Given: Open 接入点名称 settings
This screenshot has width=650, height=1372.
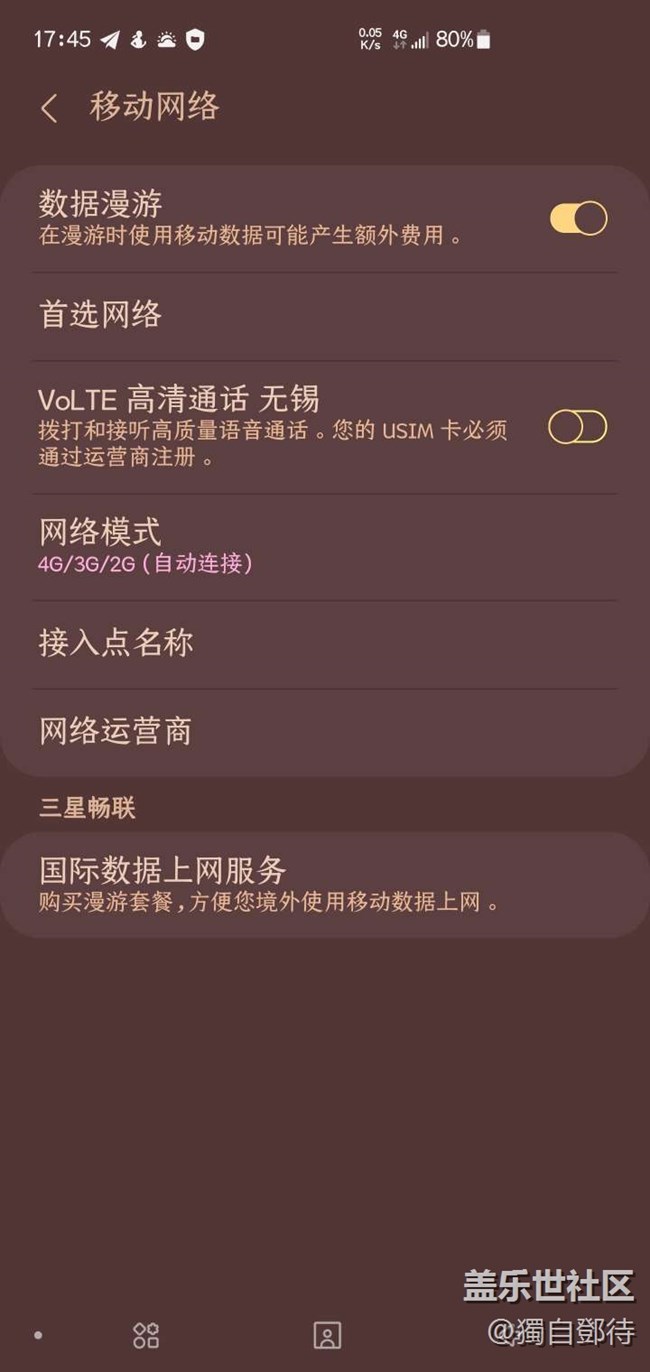Looking at the screenshot, I should [x=324, y=644].
